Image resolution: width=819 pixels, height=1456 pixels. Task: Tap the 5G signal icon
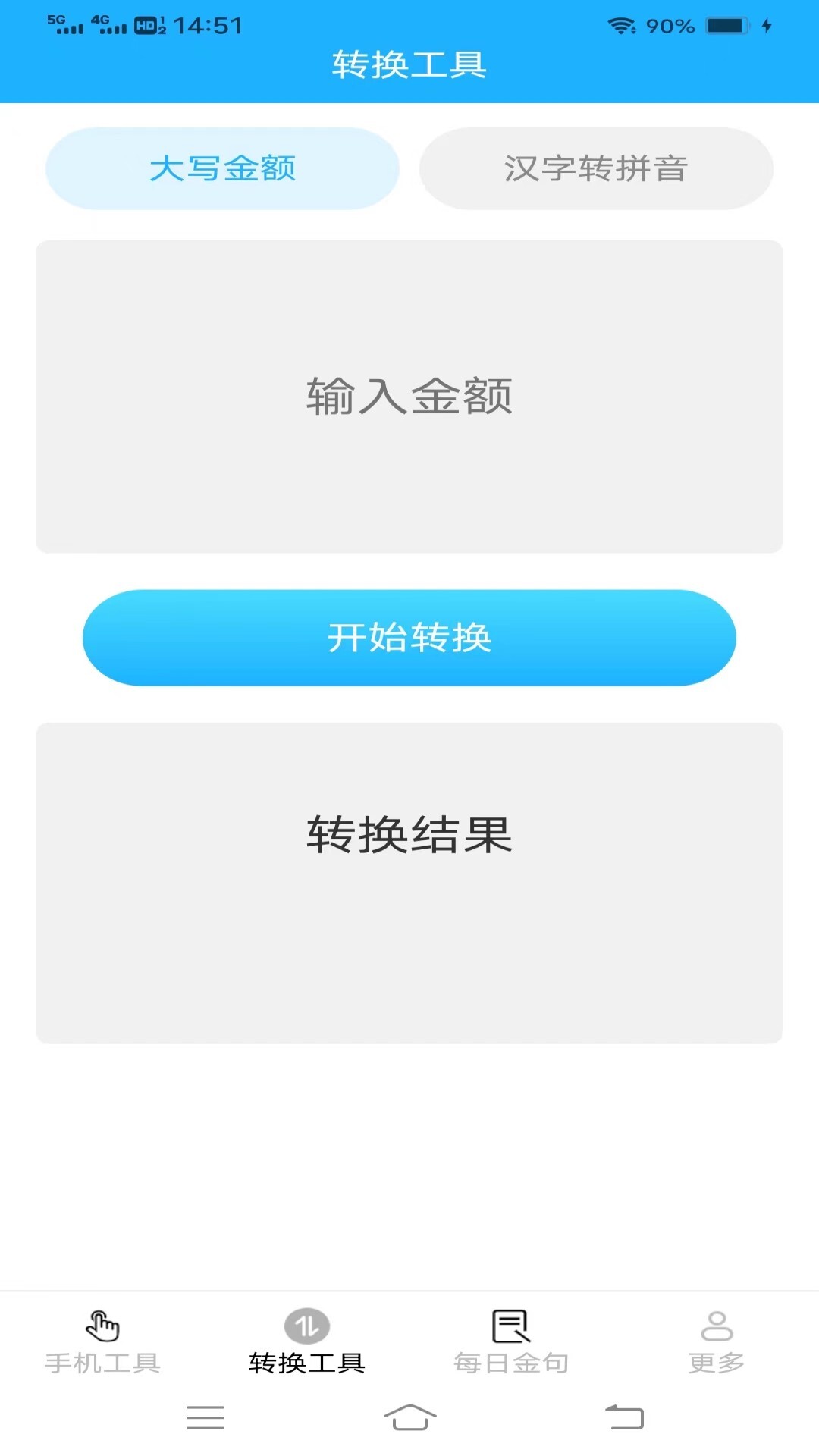click(64, 23)
